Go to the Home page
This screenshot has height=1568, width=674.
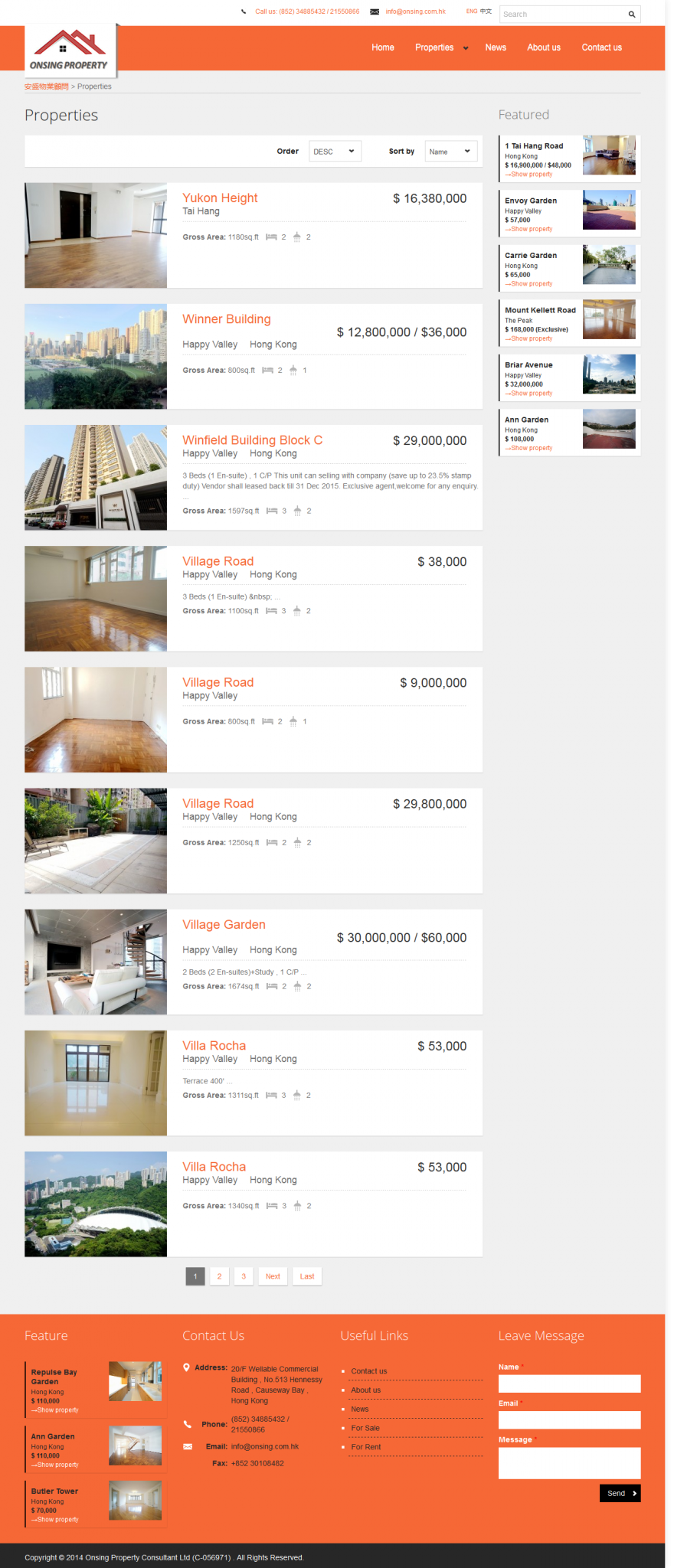(383, 47)
